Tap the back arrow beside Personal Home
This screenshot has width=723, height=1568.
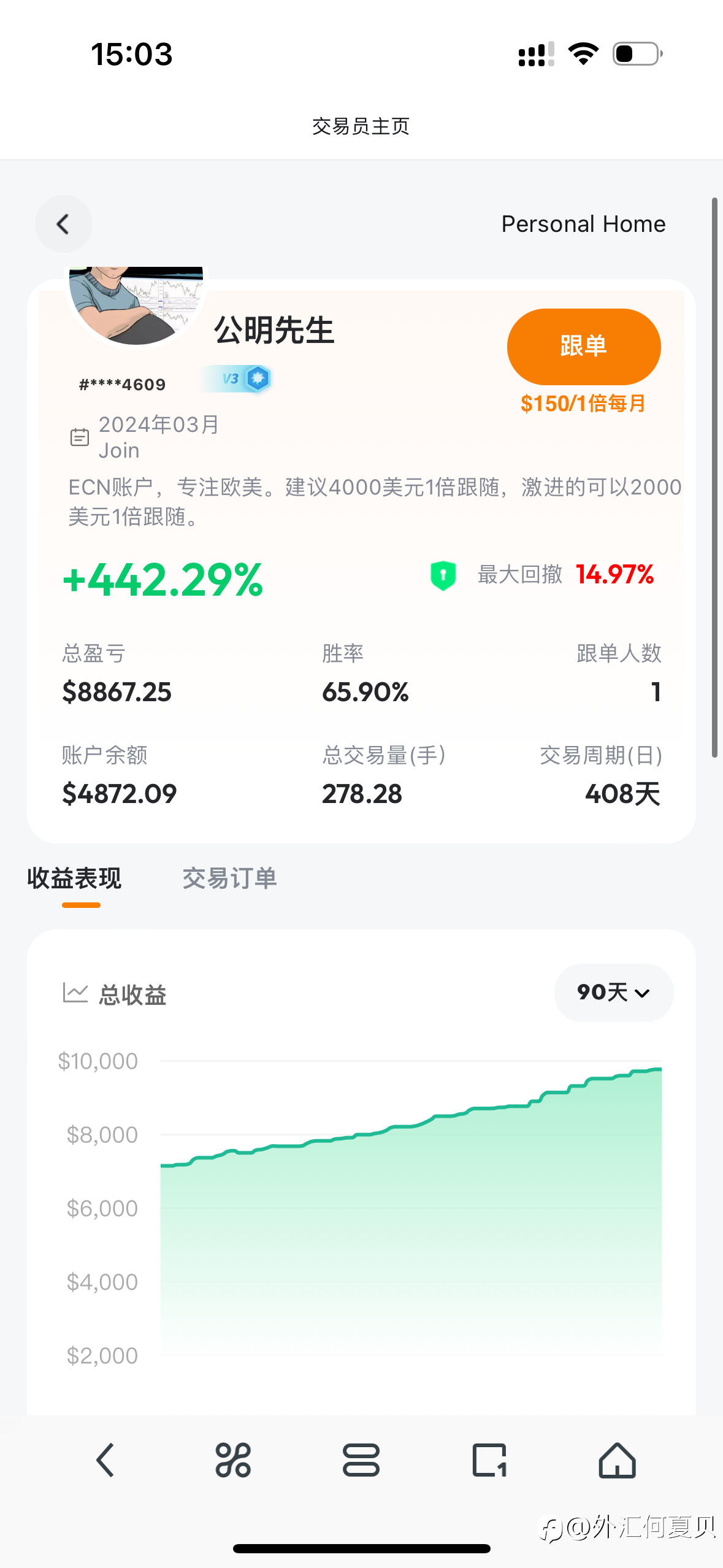click(63, 224)
